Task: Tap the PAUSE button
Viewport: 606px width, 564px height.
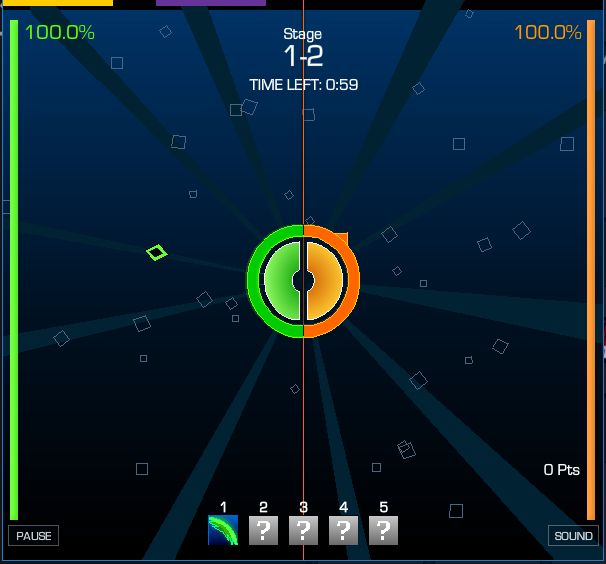Action: pos(34,535)
